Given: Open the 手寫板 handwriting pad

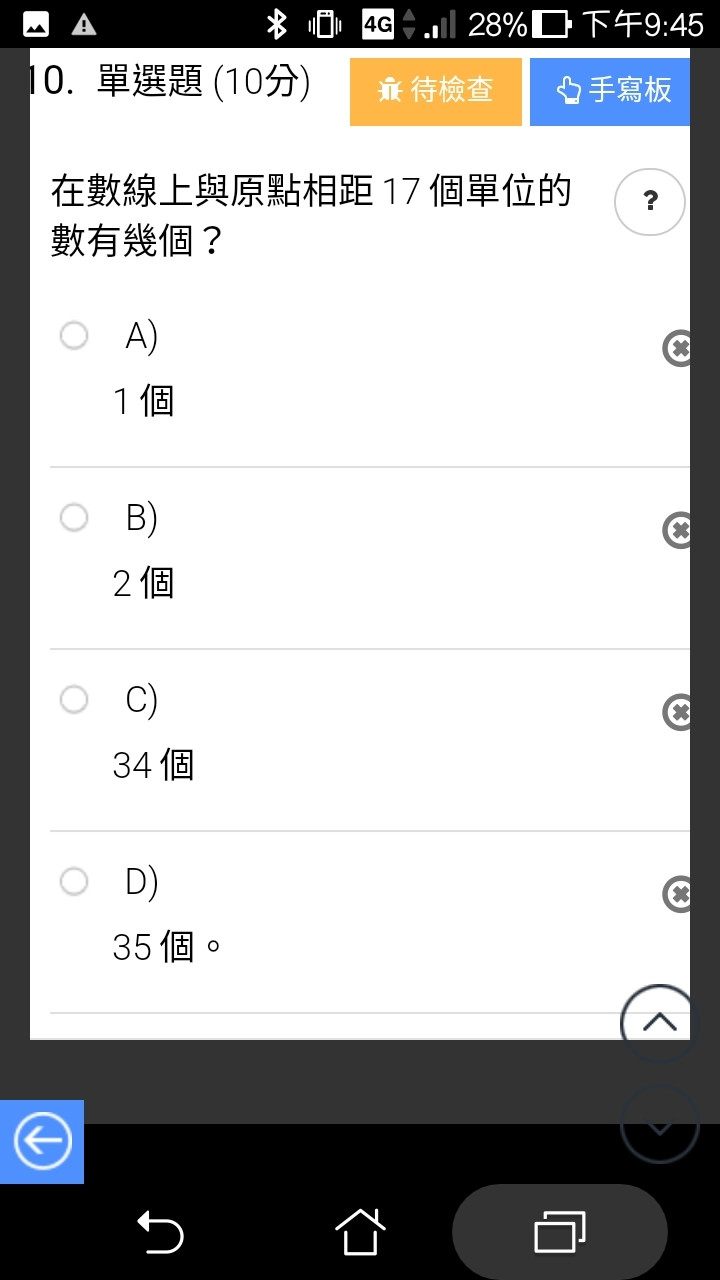Looking at the screenshot, I should tap(610, 91).
